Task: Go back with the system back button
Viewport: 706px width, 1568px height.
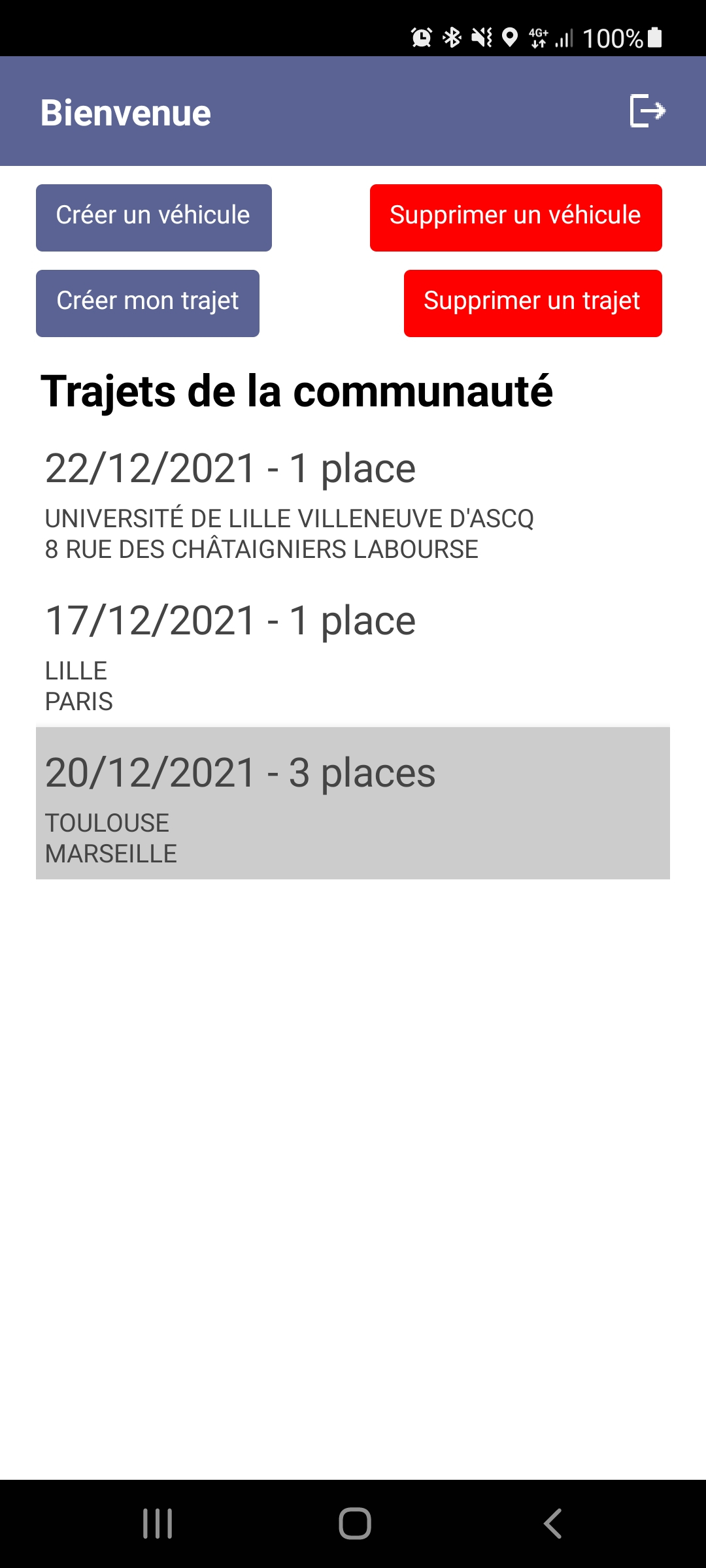Action: tap(552, 1524)
